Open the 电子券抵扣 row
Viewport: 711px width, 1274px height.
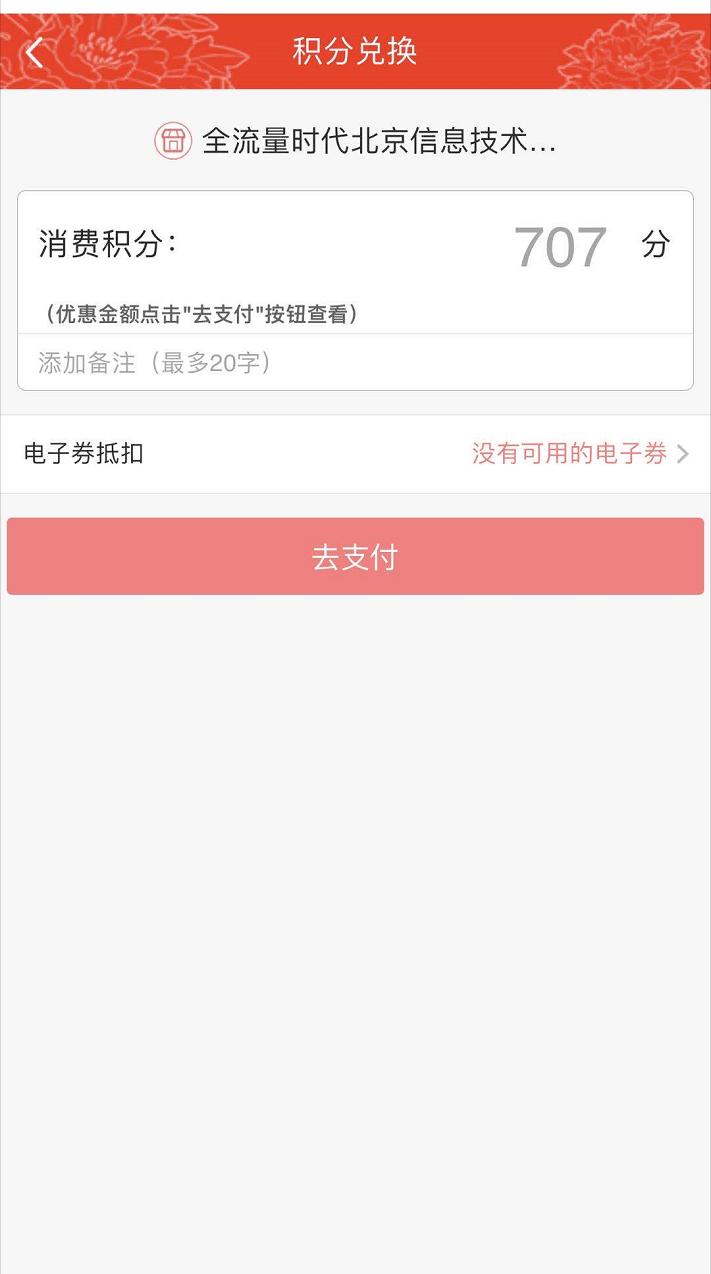pyautogui.click(x=355, y=454)
